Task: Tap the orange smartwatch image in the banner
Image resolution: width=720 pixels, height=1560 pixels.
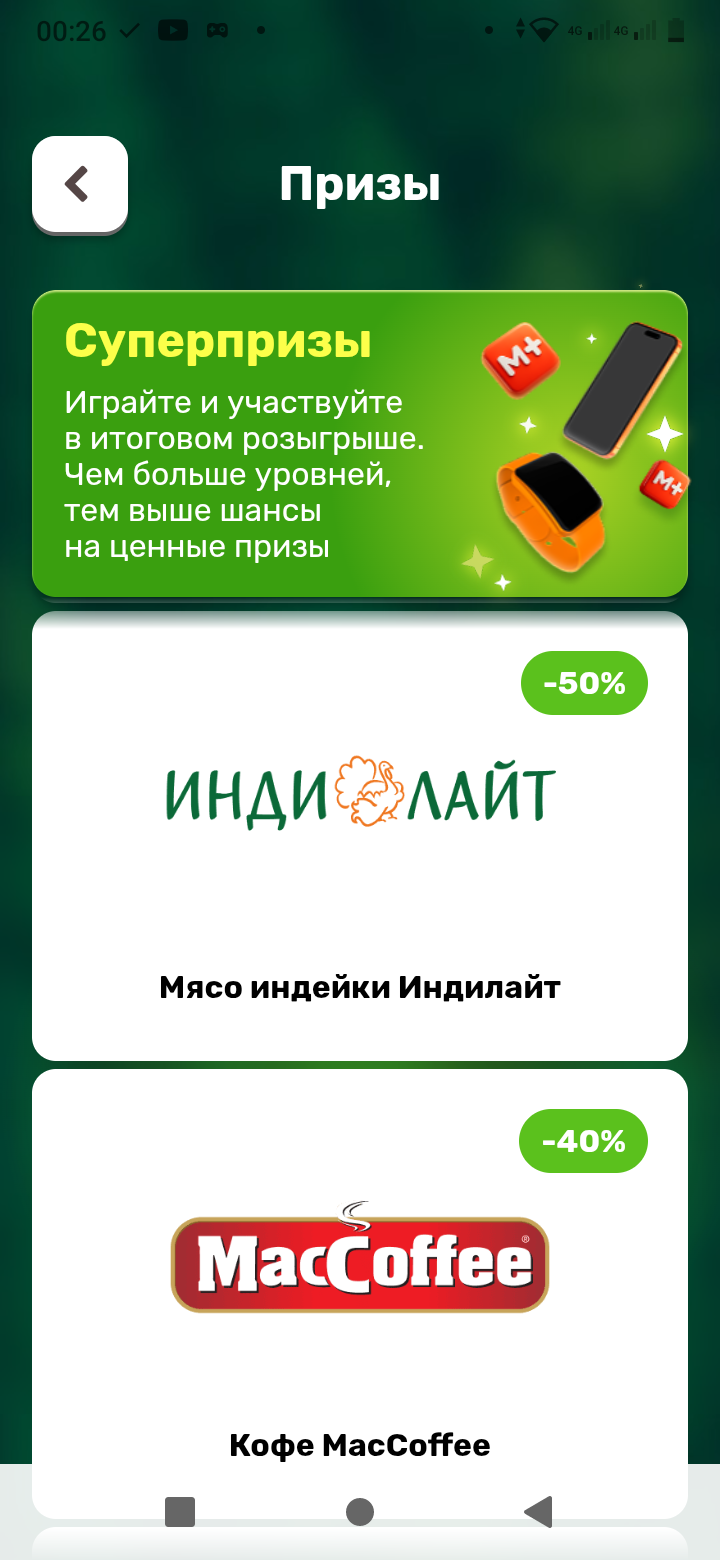Action: pyautogui.click(x=555, y=505)
